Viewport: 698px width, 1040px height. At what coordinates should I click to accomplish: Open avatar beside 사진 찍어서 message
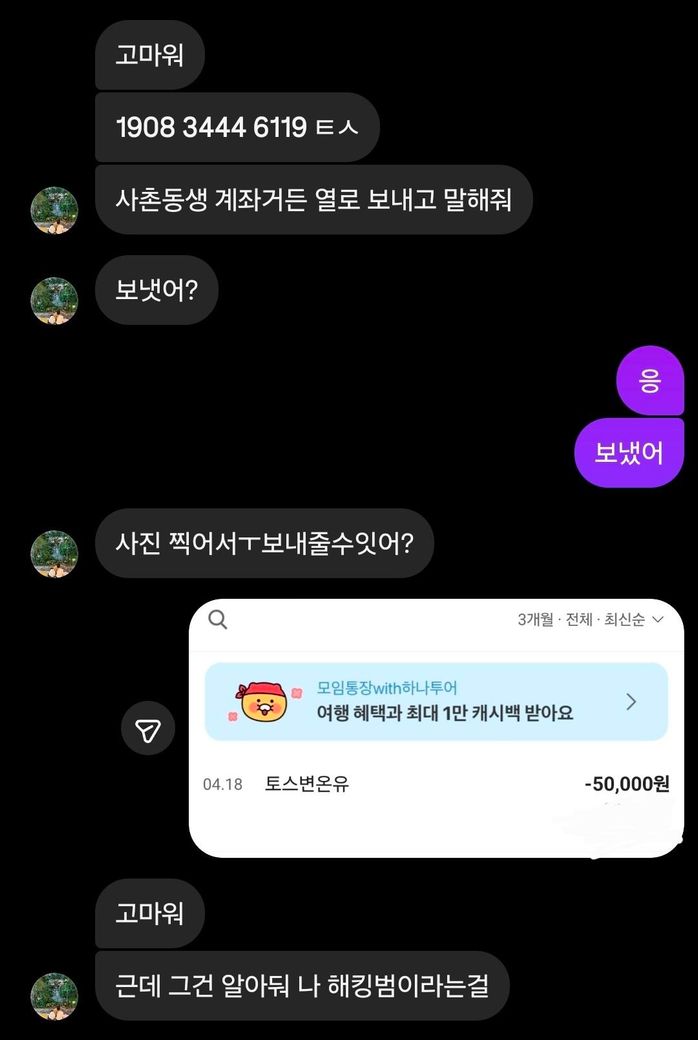(54, 554)
